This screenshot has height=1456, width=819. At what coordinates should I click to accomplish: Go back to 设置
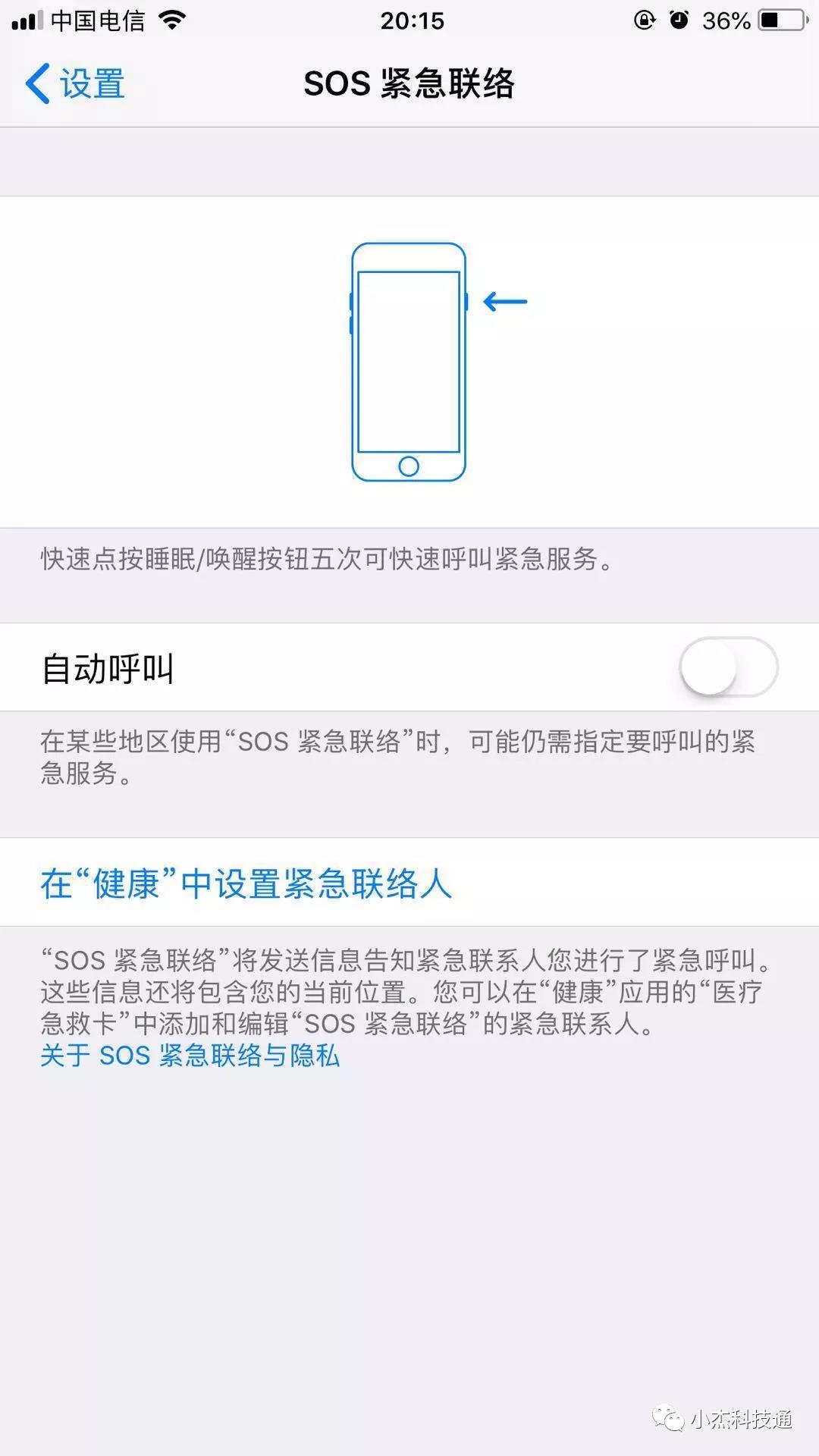tap(76, 83)
